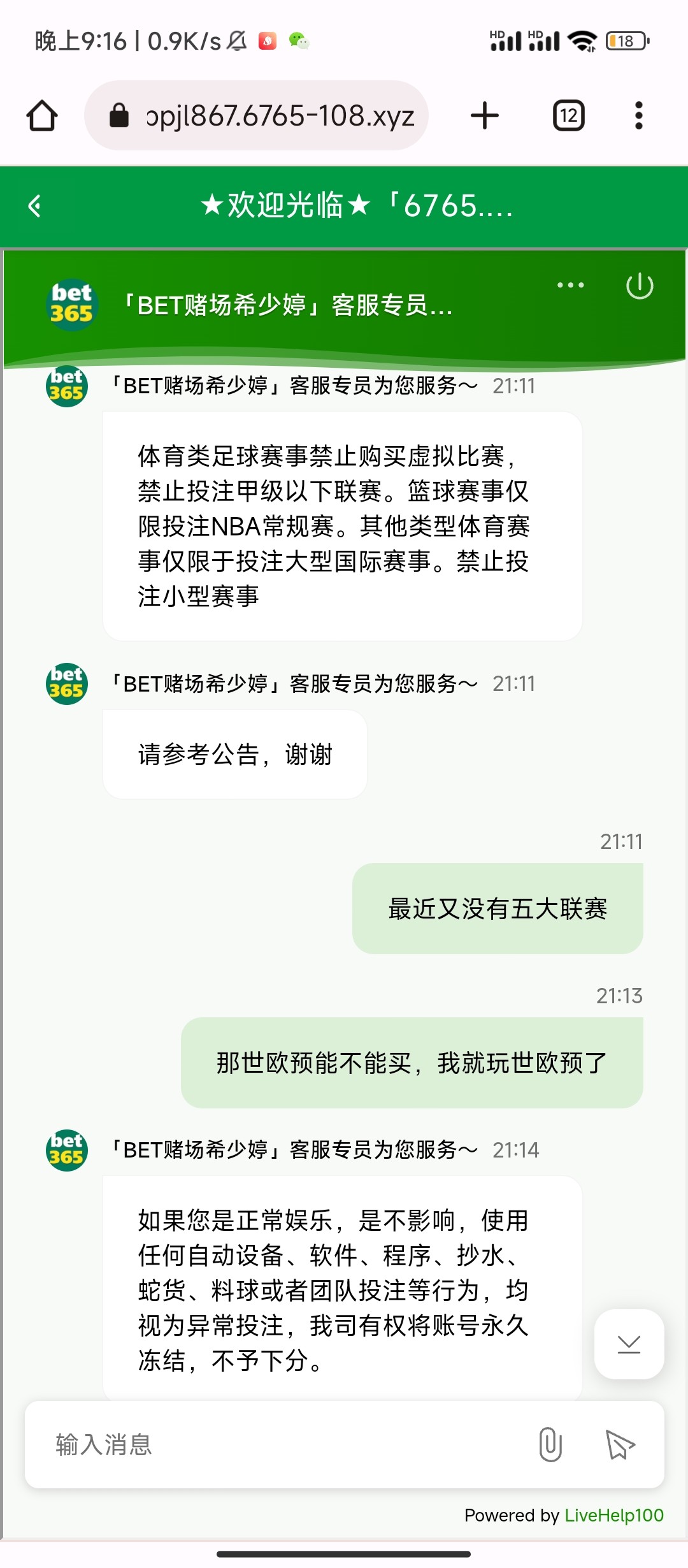The image size is (688, 1568).
Task: Go back using the green header arrow
Action: click(x=35, y=206)
